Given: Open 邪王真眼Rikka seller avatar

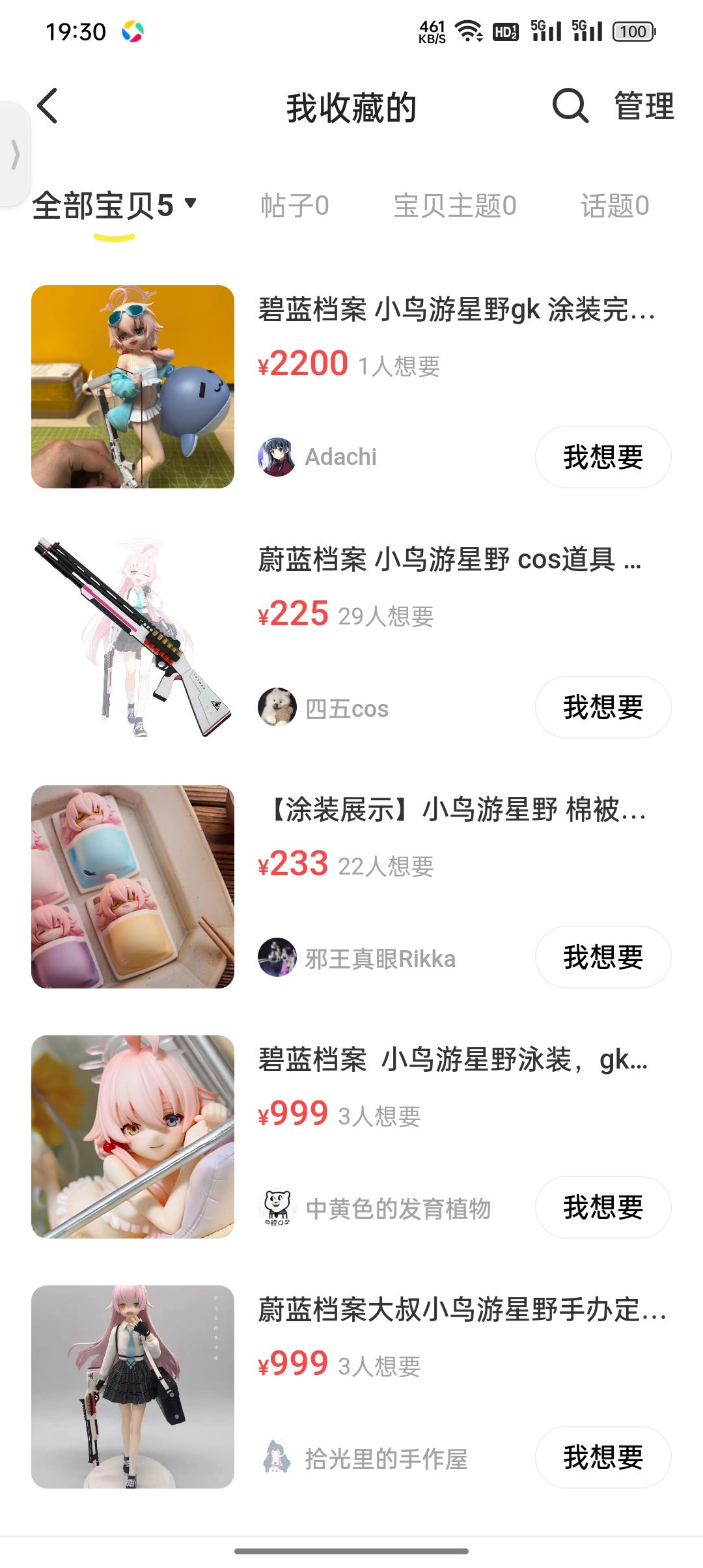Looking at the screenshot, I should (276, 956).
